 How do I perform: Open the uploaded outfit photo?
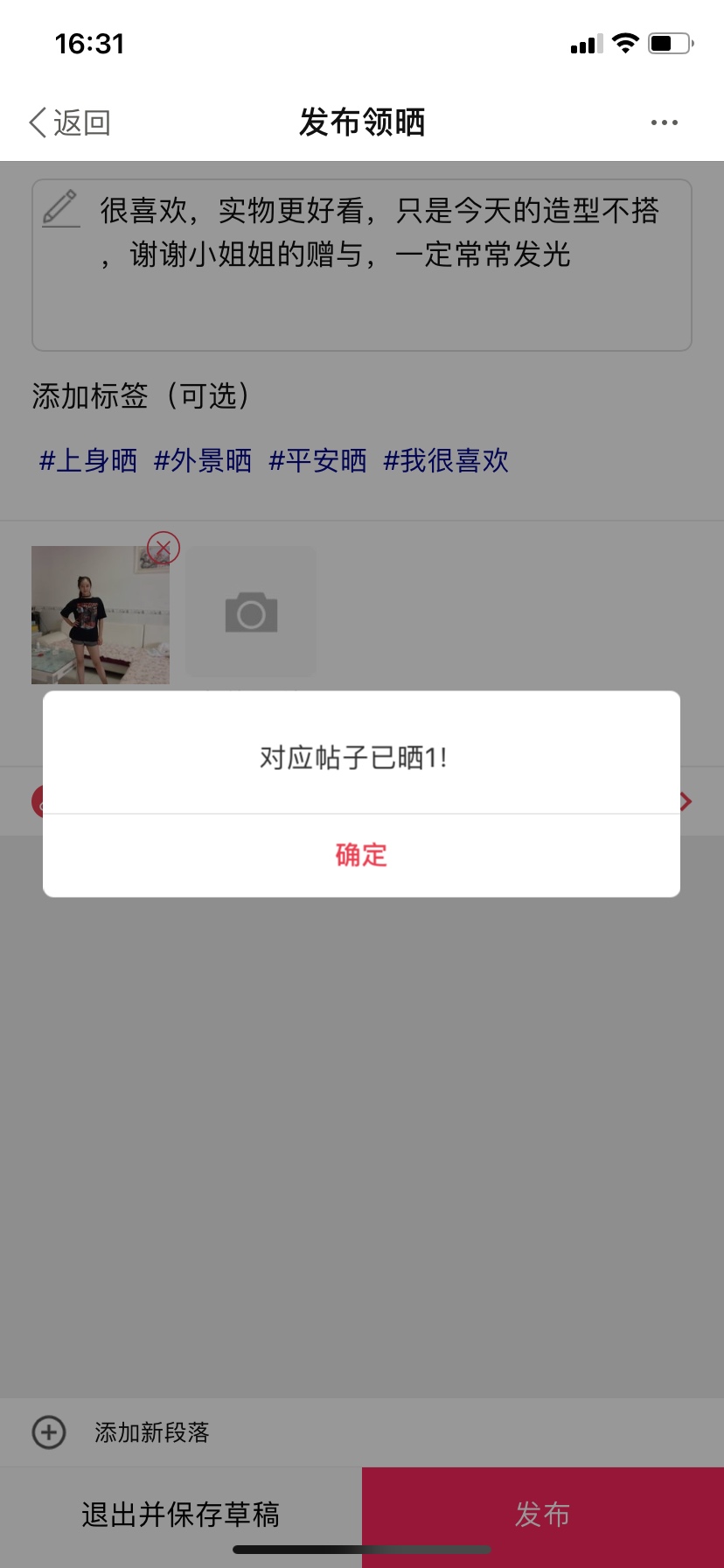(101, 615)
